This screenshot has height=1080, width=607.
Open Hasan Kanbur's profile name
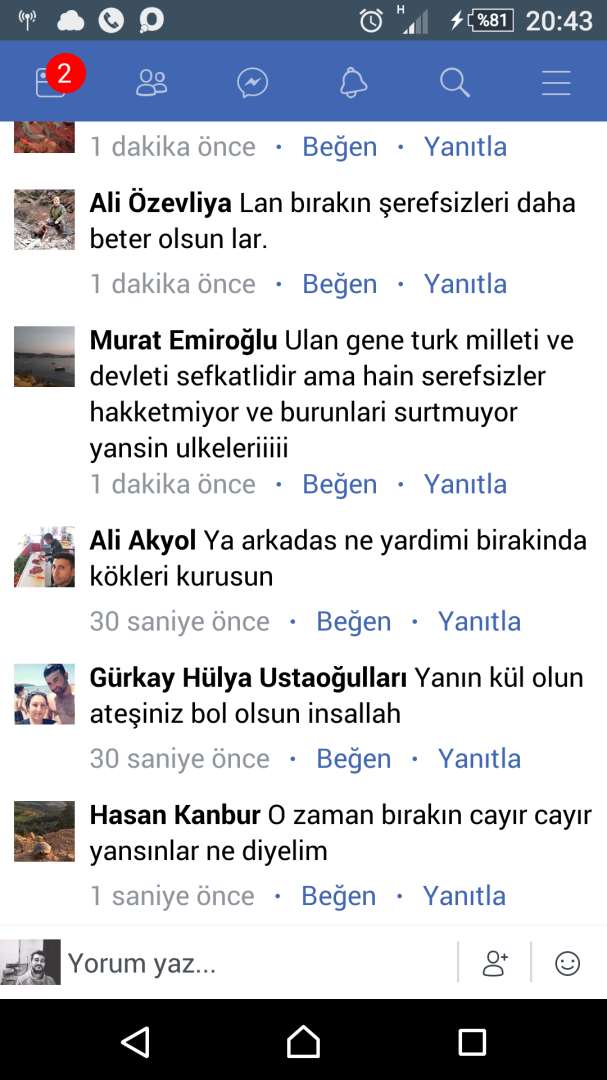175,815
